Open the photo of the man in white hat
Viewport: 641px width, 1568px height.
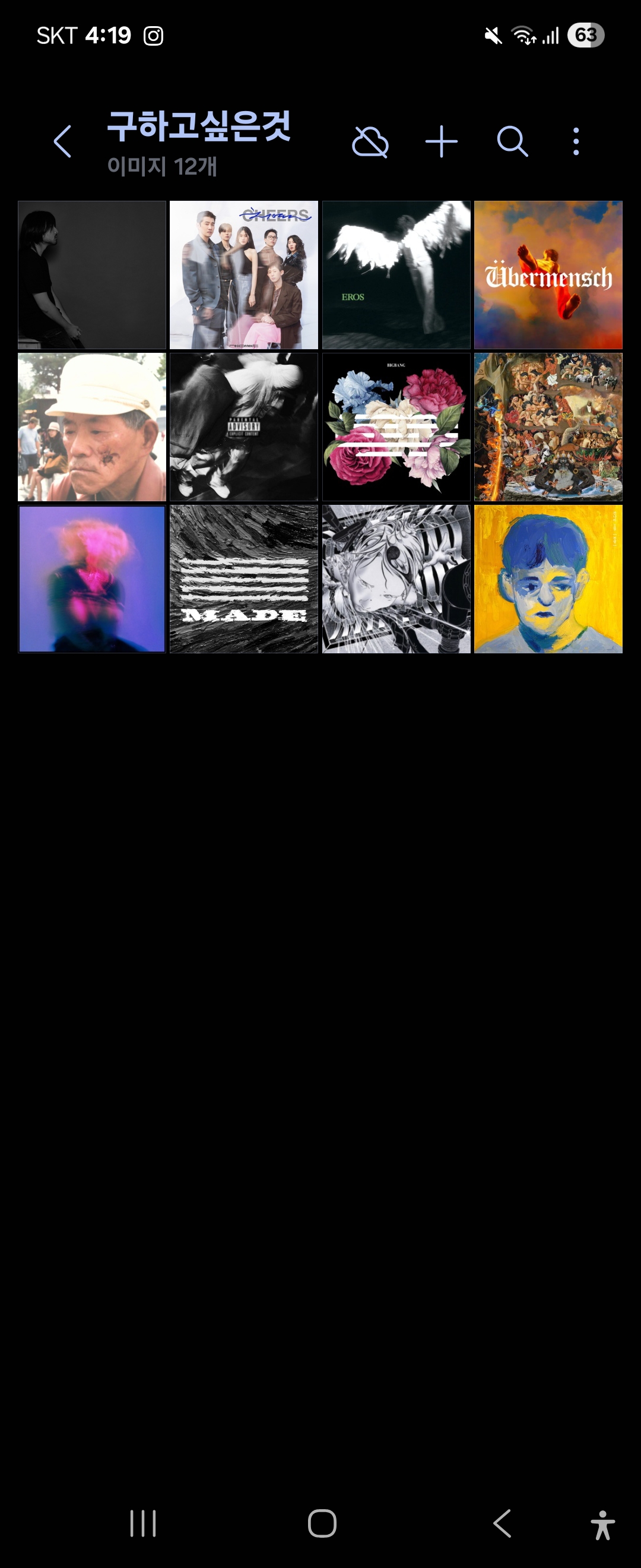[91, 426]
